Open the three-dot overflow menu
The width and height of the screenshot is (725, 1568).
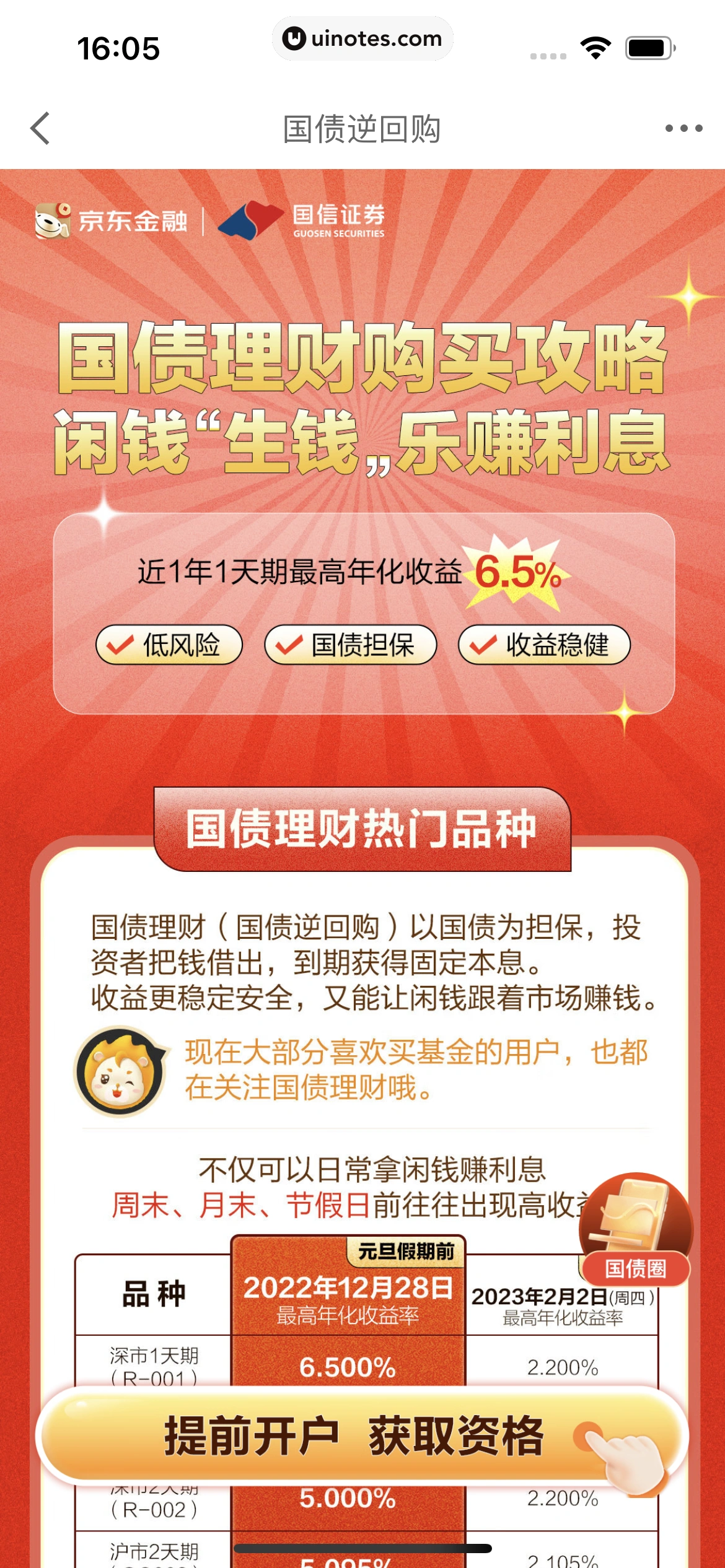pyautogui.click(x=683, y=129)
